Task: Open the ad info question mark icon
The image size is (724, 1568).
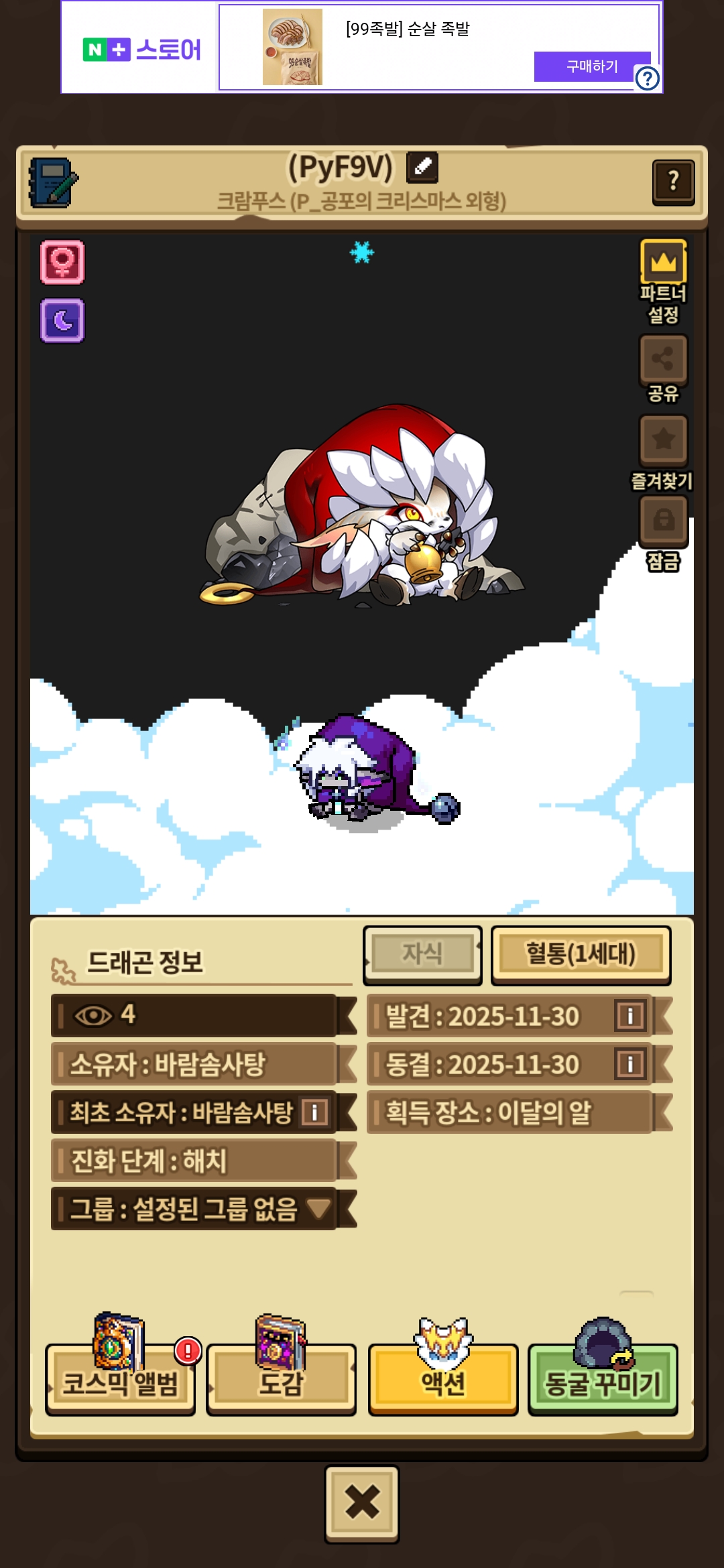Action: tap(647, 79)
